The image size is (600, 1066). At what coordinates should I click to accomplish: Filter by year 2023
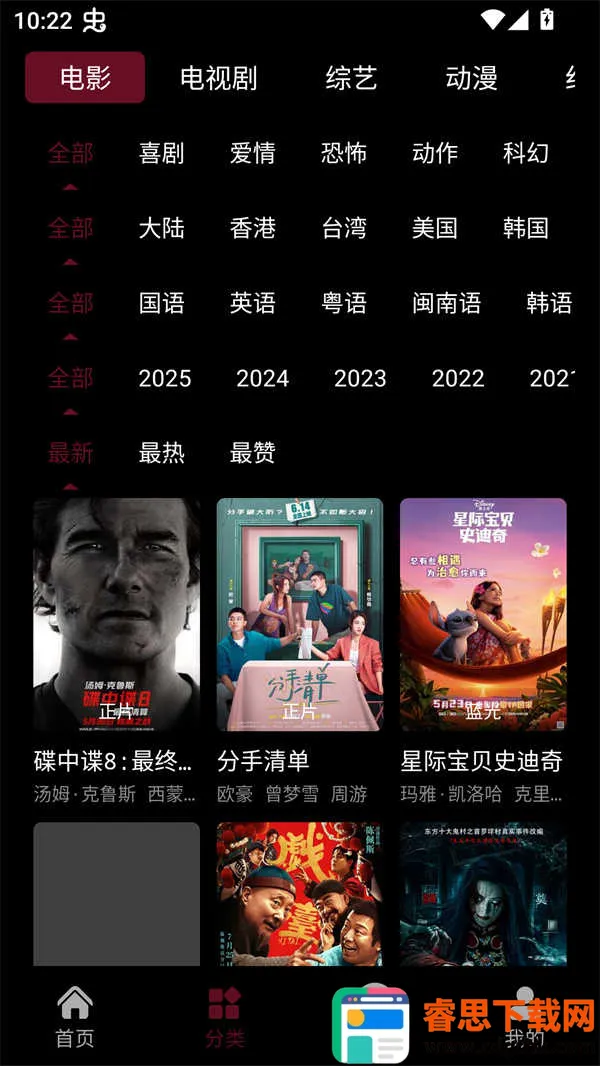(359, 378)
